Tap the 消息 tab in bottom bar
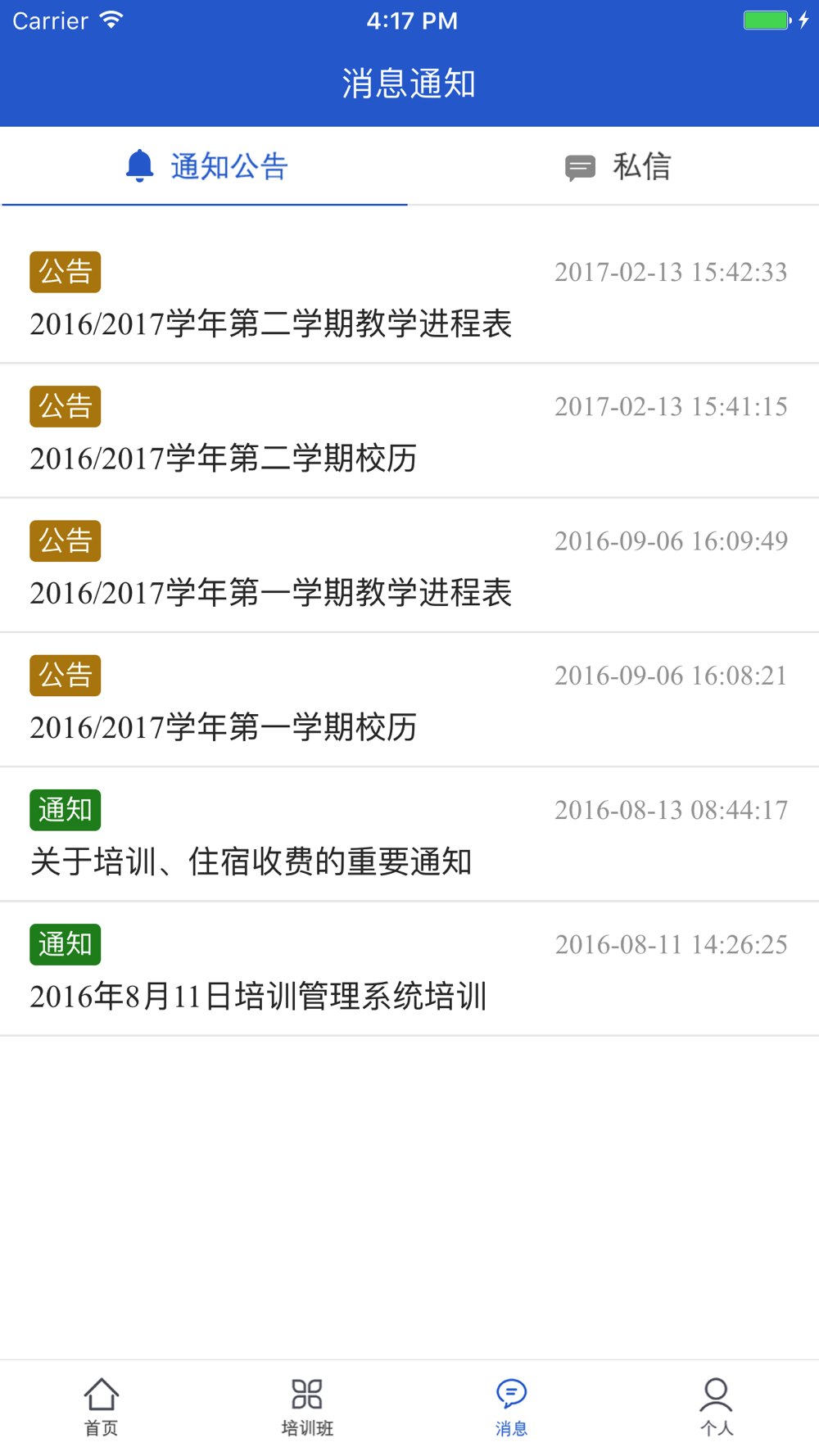 (511, 1408)
